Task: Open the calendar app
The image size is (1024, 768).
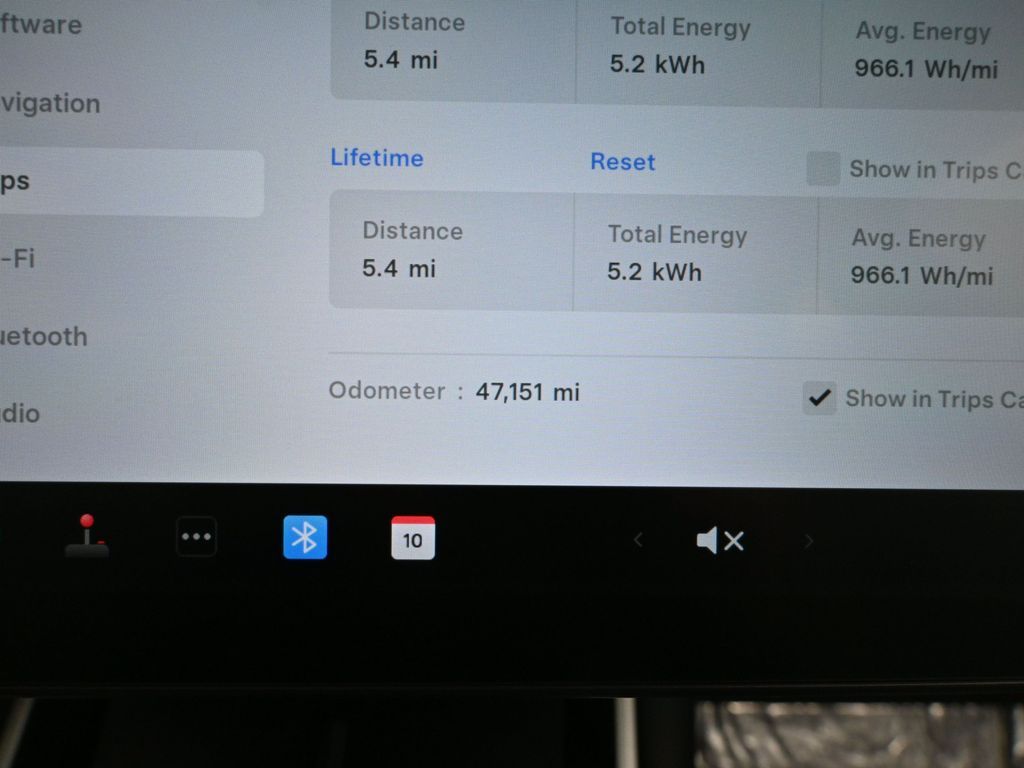Action: pos(413,538)
